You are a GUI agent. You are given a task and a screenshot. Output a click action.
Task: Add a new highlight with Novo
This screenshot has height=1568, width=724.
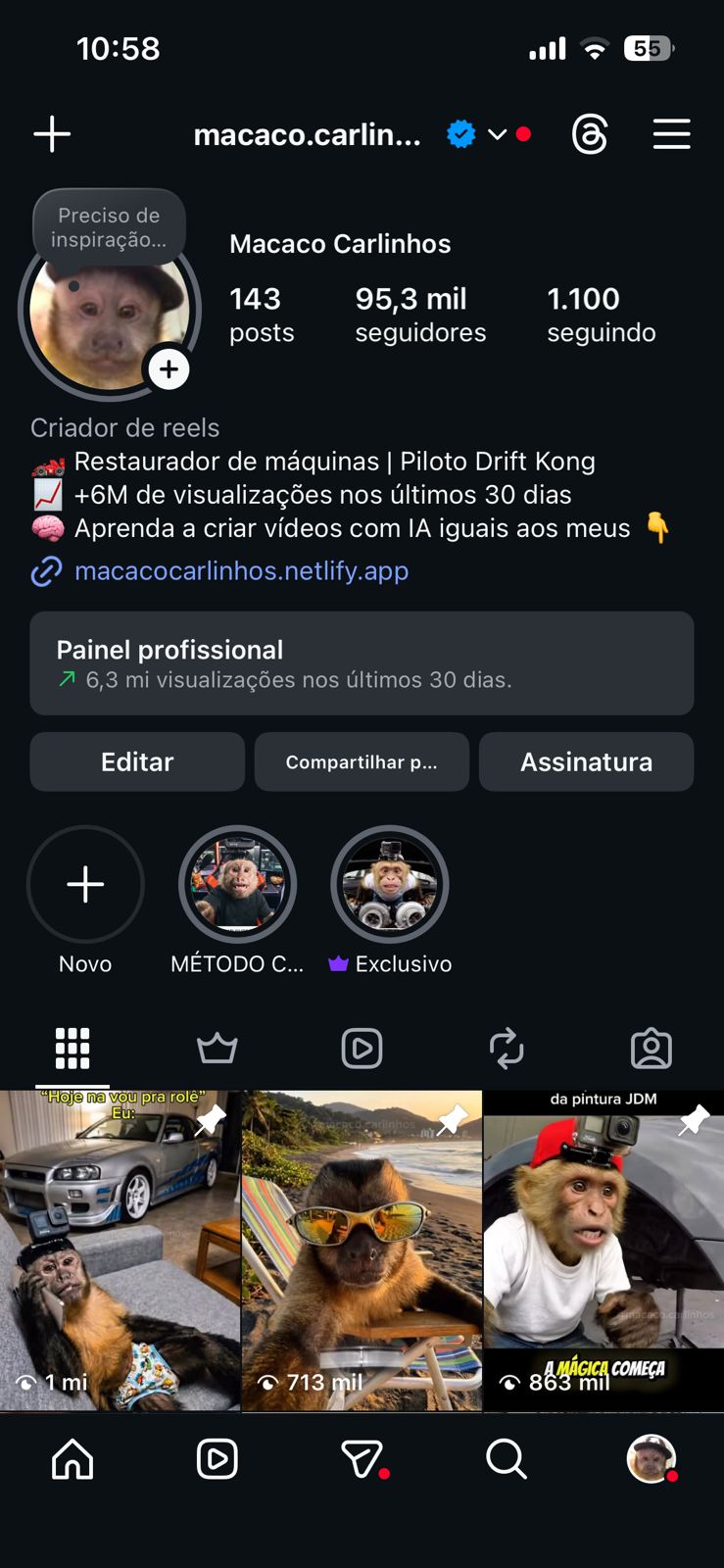click(85, 885)
